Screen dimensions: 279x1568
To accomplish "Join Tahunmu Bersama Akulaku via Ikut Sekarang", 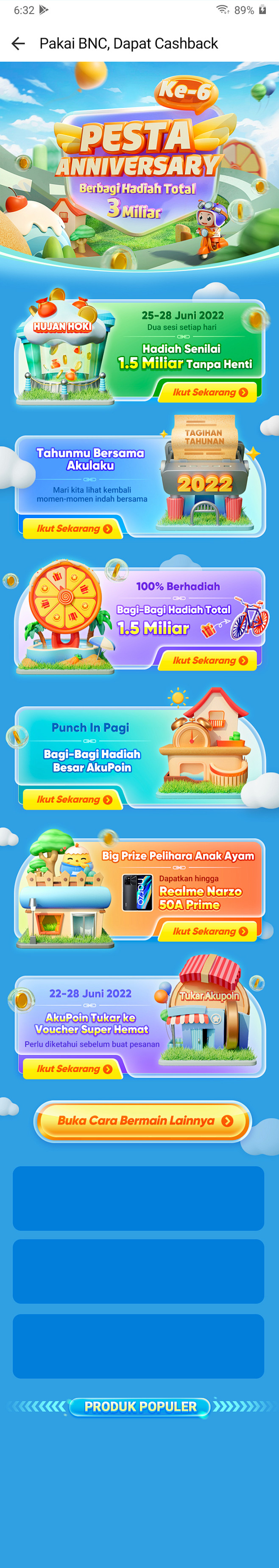I will 73,528.
